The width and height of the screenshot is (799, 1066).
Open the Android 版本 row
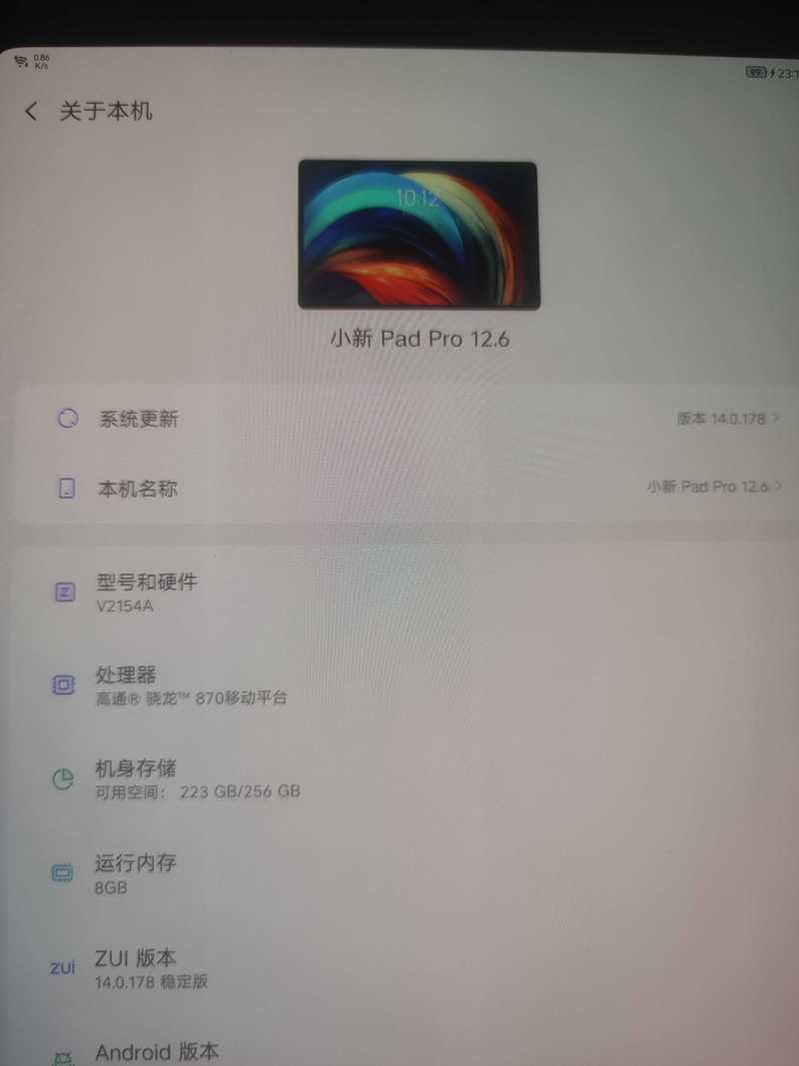pos(400,1051)
